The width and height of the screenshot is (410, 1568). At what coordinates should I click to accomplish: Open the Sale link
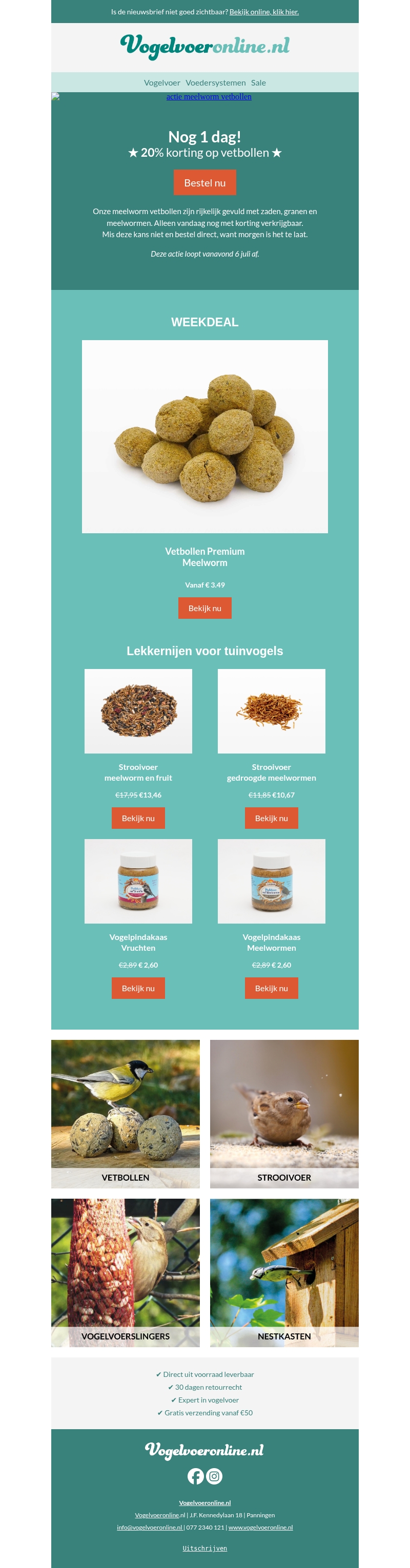(258, 83)
